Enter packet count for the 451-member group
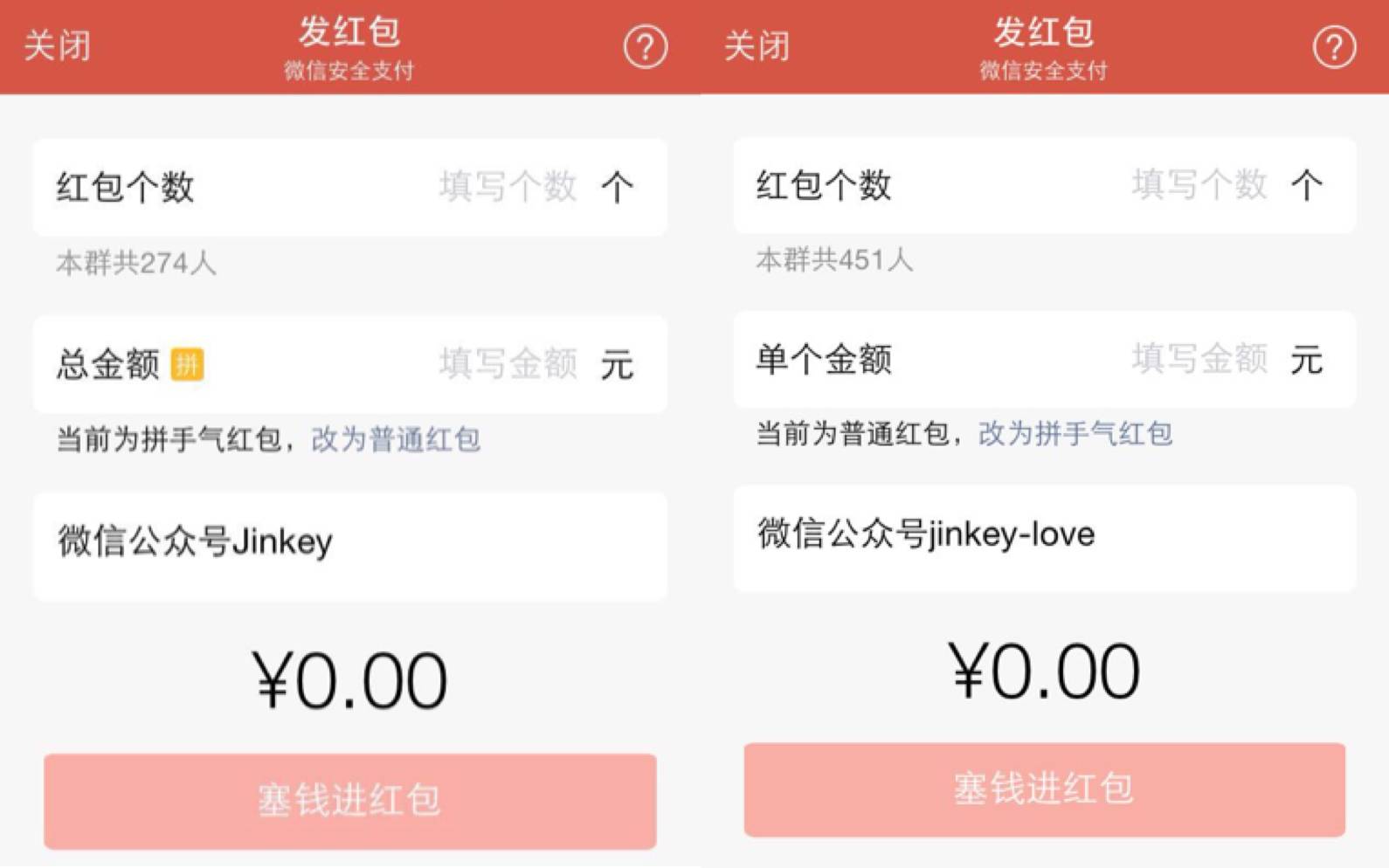The width and height of the screenshot is (1389, 868). 1199,185
